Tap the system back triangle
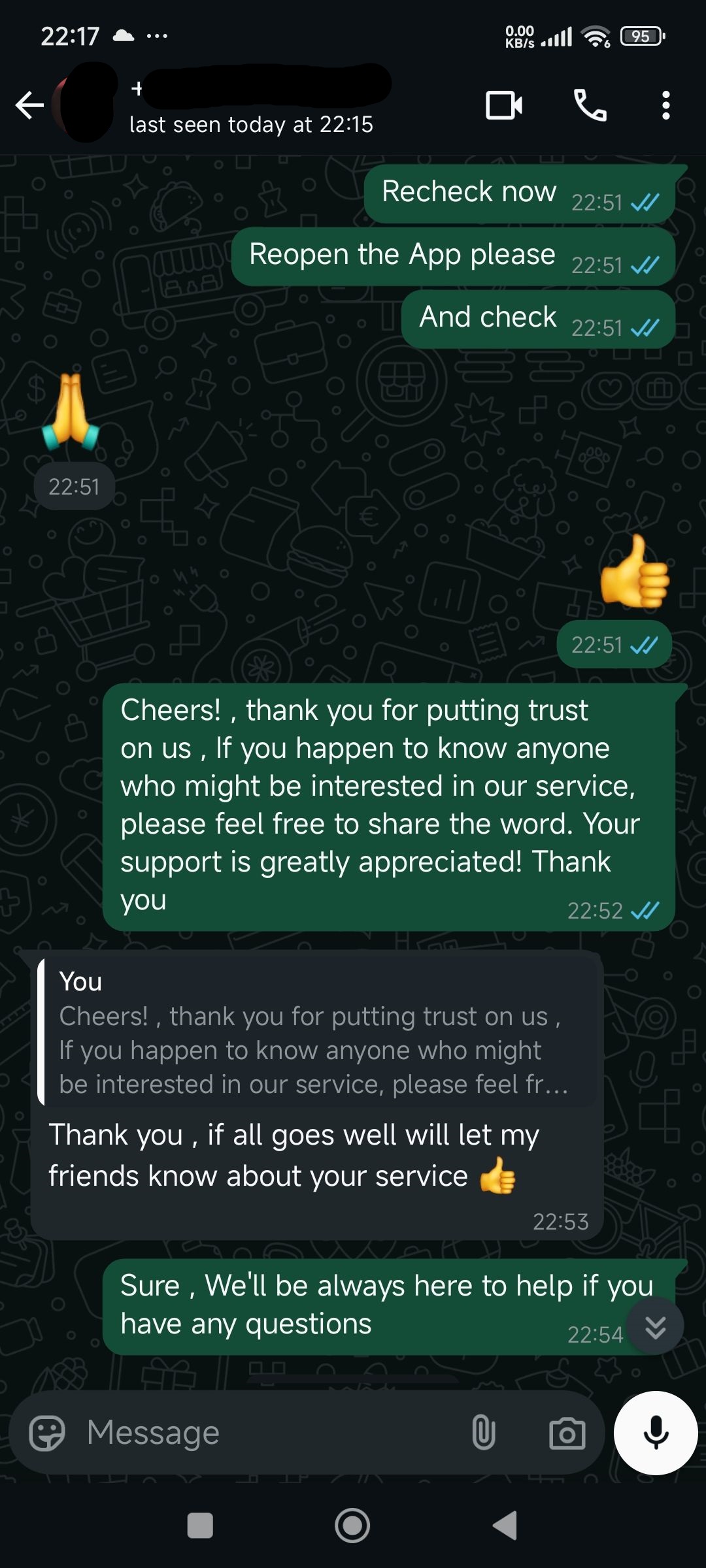This screenshot has width=706, height=1568. (x=505, y=1526)
